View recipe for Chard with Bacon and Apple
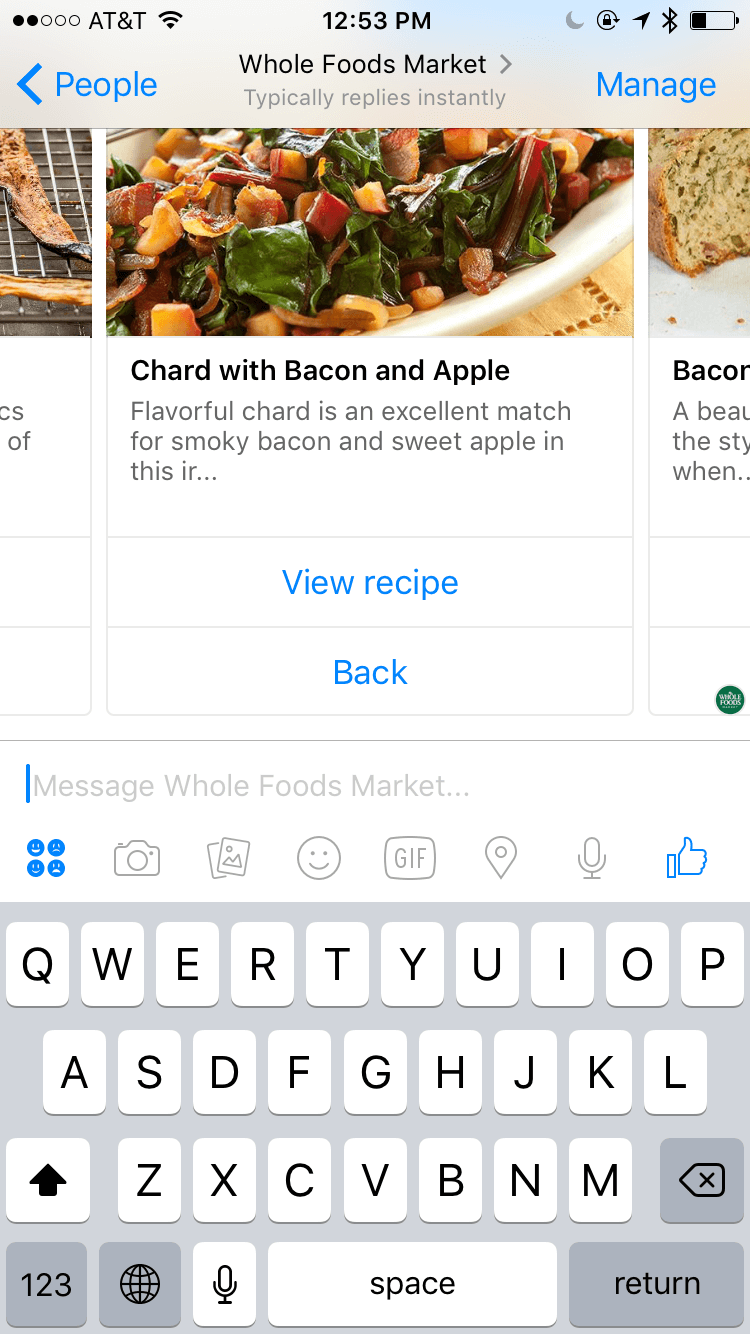 [x=370, y=582]
